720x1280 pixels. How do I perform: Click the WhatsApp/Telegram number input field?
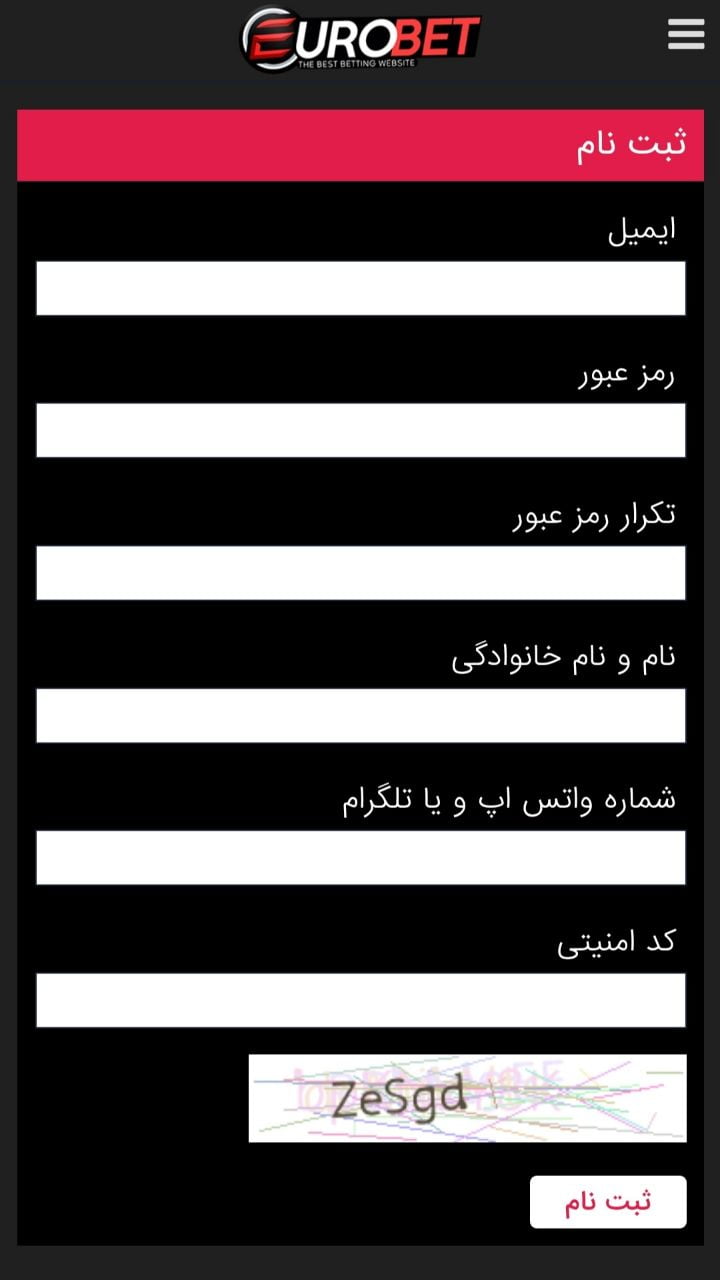[360, 857]
